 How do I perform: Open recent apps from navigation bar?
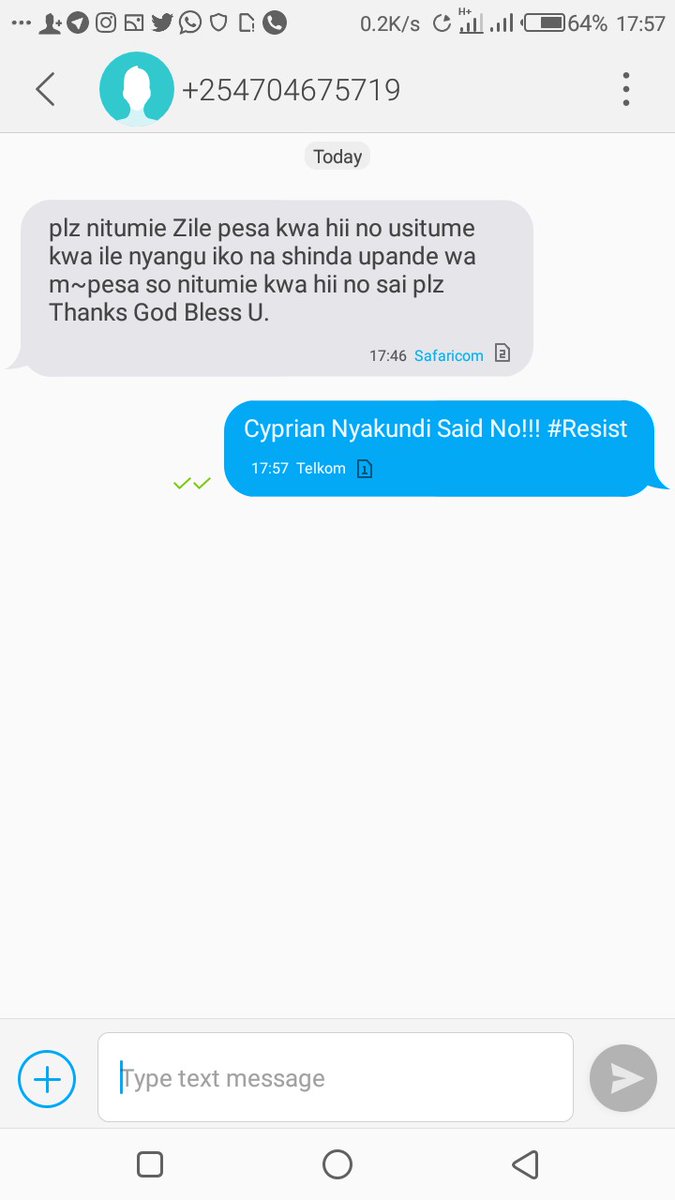[150, 1164]
